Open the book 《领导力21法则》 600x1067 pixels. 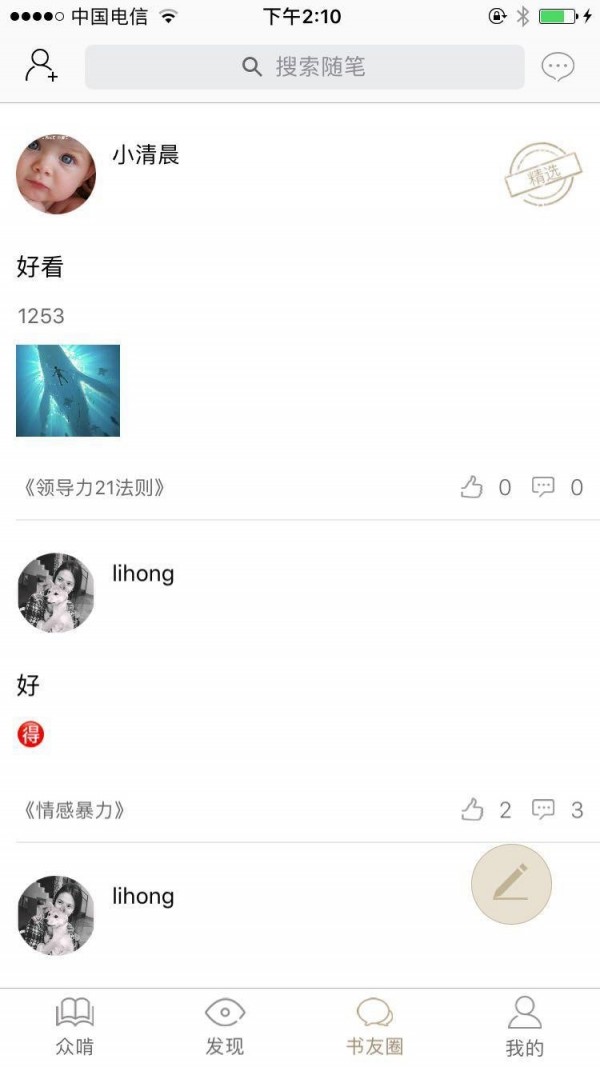tap(93, 488)
